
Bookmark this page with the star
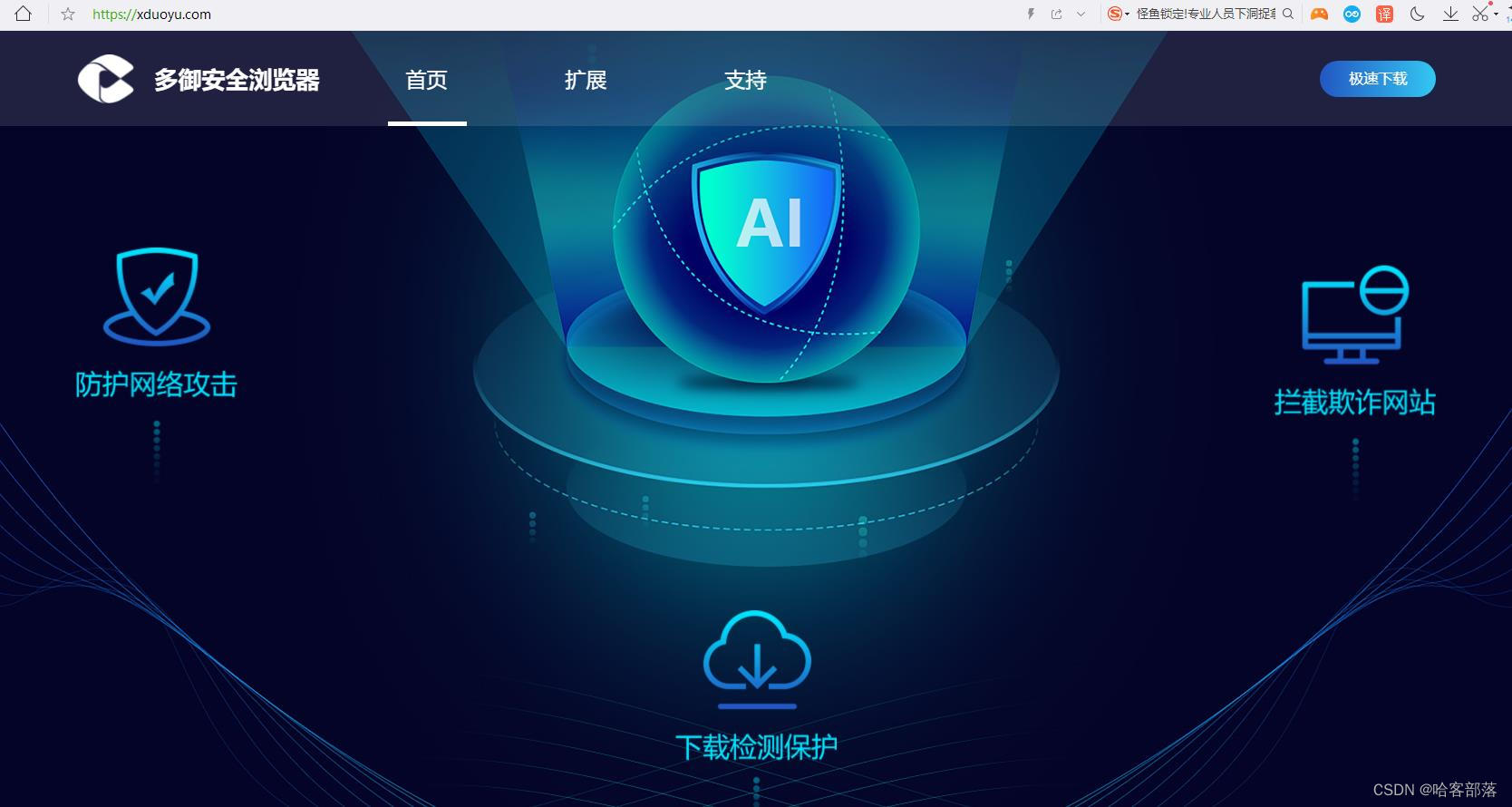(68, 14)
